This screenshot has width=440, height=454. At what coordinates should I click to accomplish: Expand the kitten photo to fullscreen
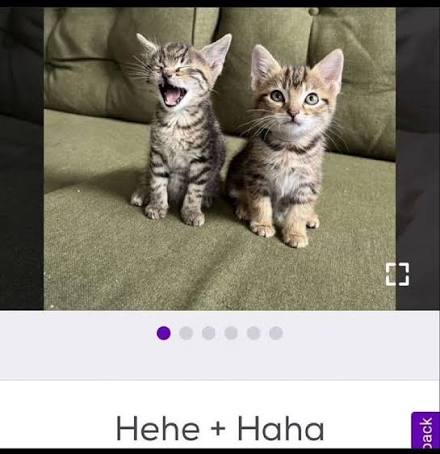pos(397,274)
